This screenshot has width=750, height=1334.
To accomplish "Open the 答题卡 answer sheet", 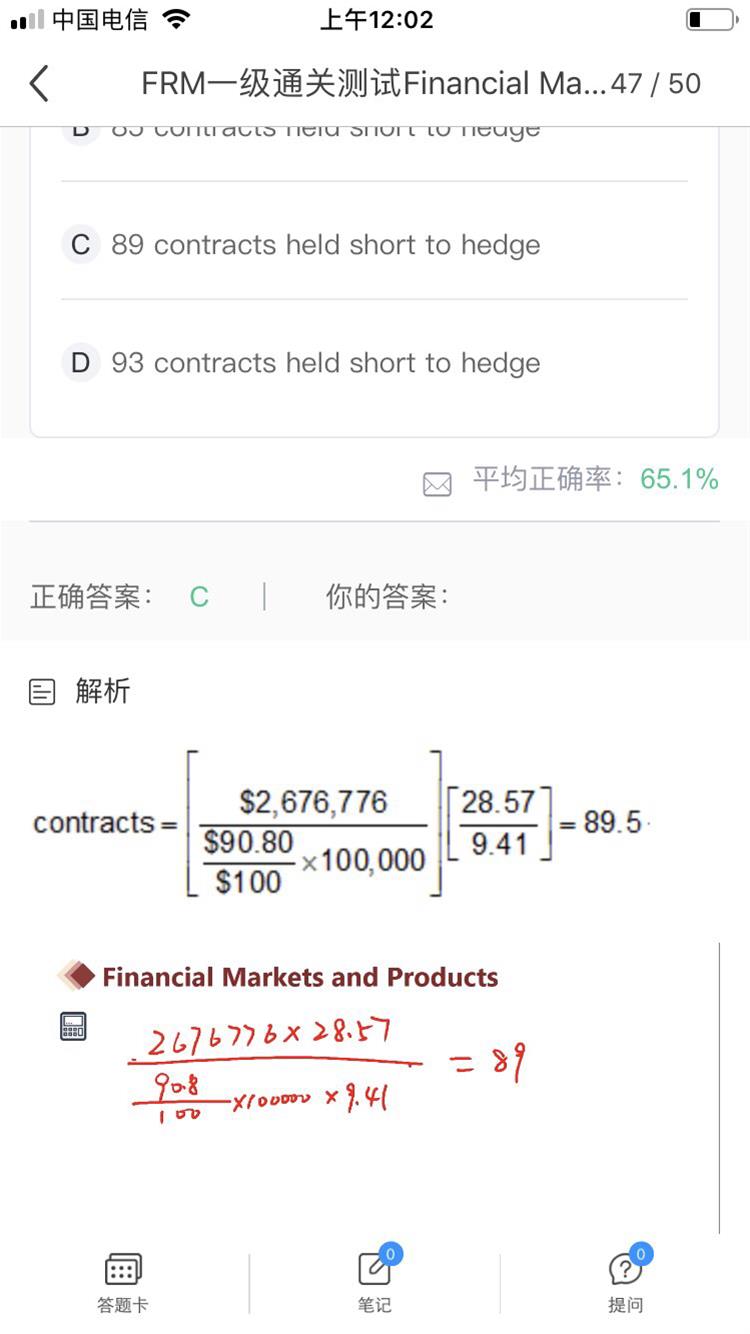I will click(x=123, y=1283).
